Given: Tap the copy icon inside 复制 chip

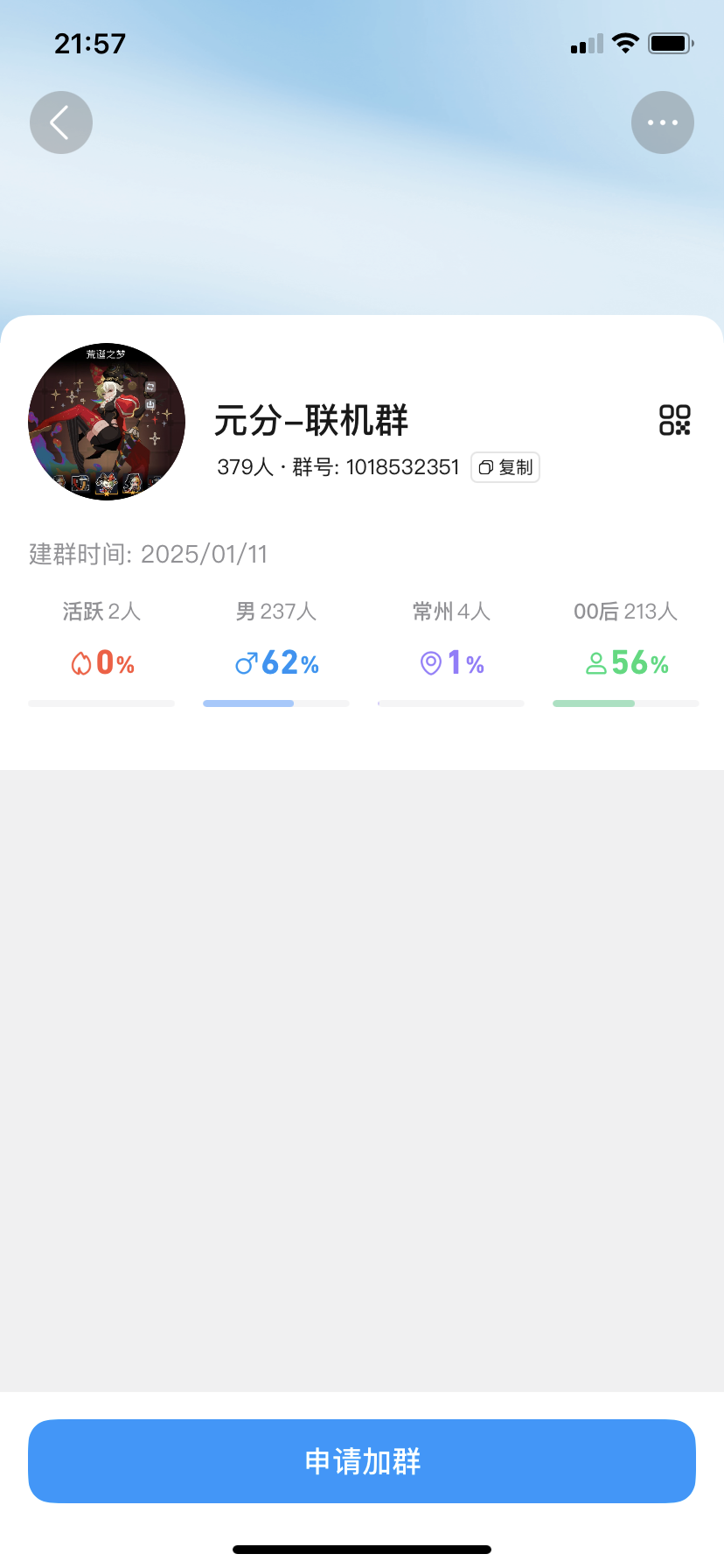Looking at the screenshot, I should coord(486,467).
